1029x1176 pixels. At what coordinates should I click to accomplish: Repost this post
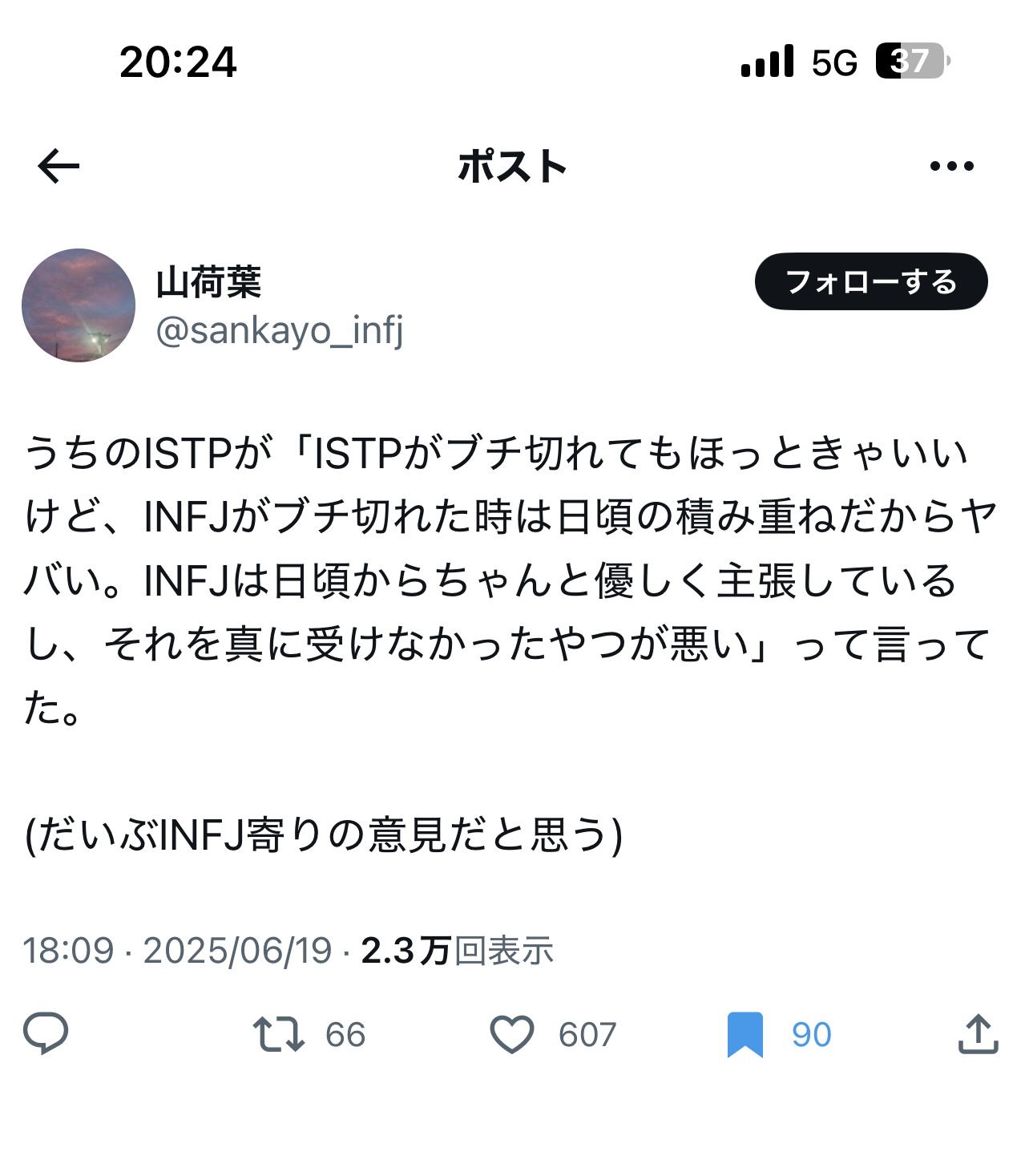click(x=278, y=1034)
